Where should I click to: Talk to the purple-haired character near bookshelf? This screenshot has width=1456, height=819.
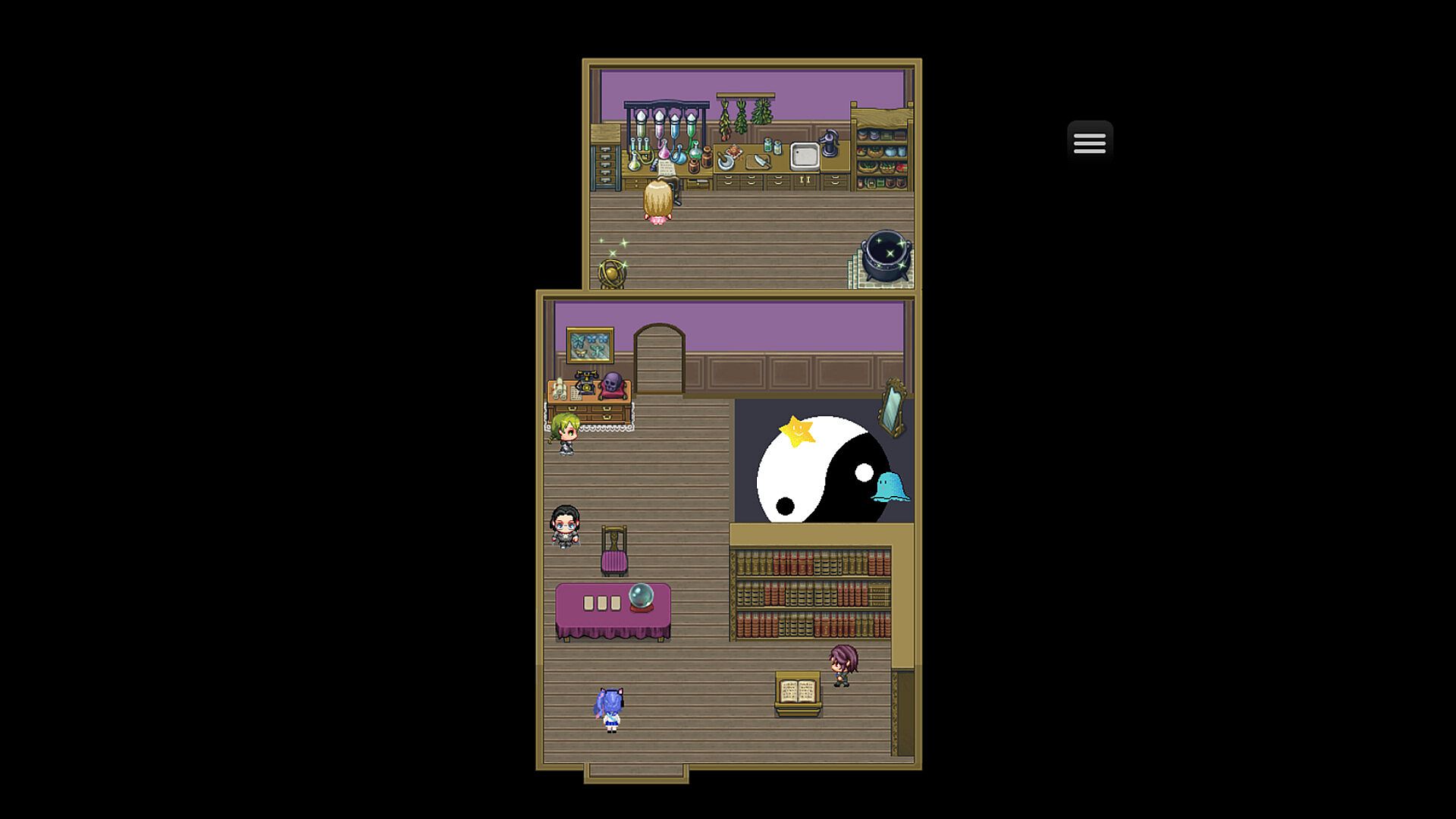tap(843, 665)
